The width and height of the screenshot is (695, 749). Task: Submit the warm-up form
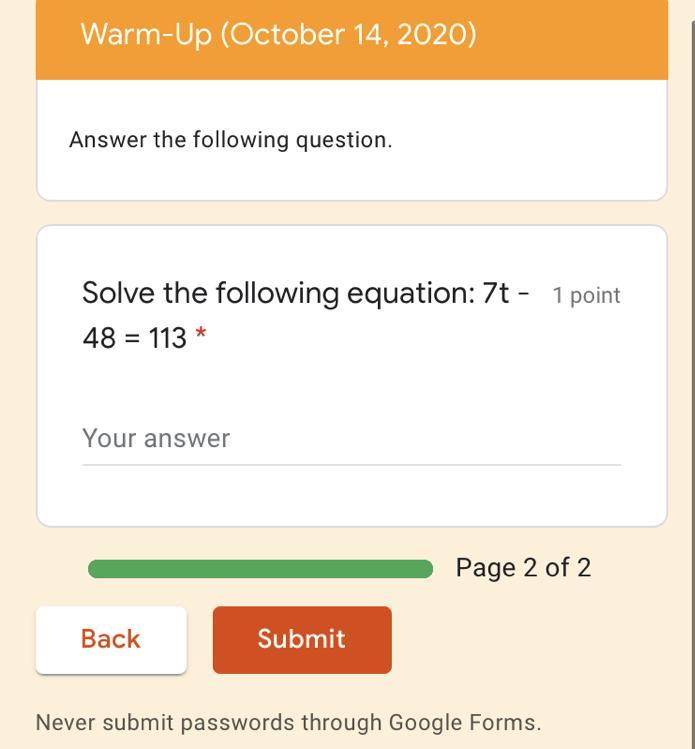point(302,640)
